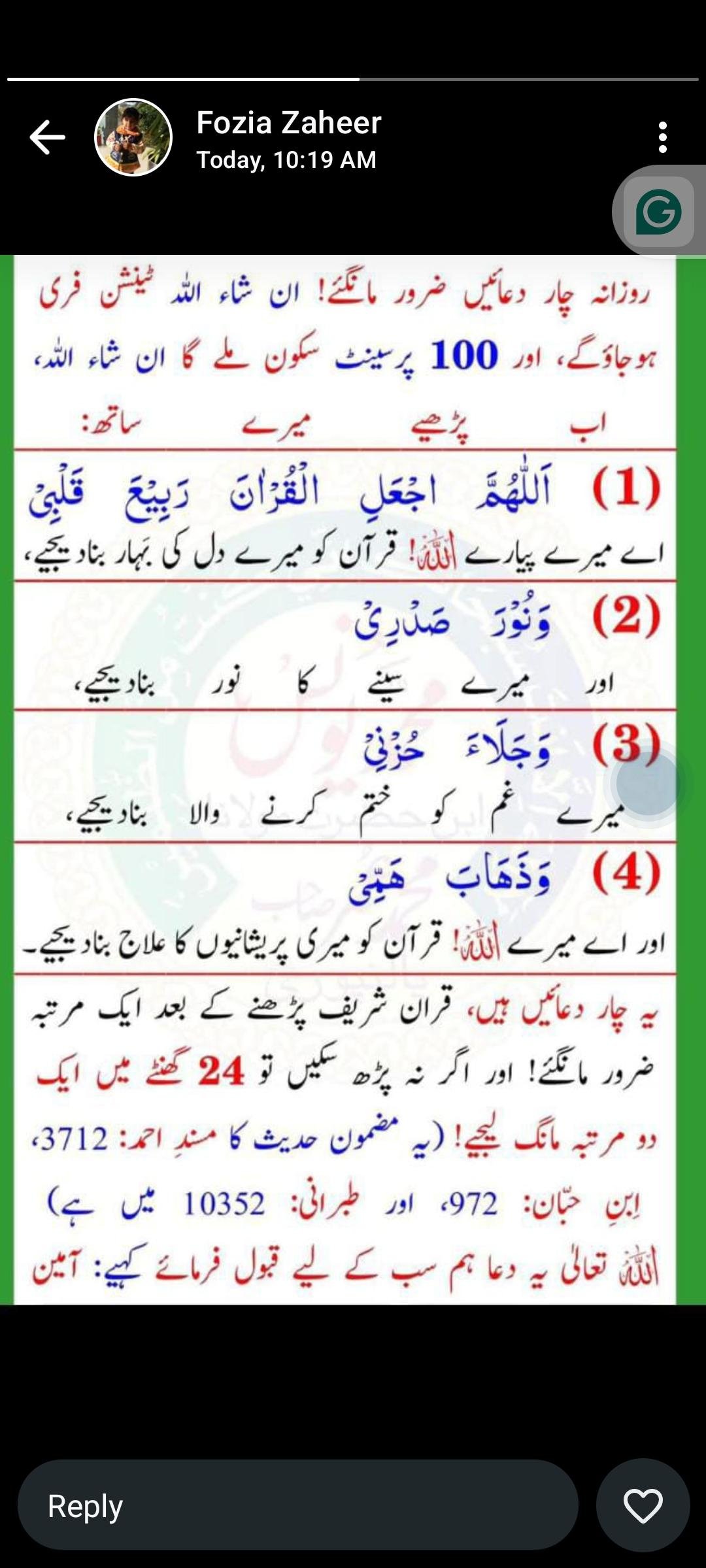Tap the Reply field
Viewport: 706px width, 1568px height.
click(x=297, y=1506)
